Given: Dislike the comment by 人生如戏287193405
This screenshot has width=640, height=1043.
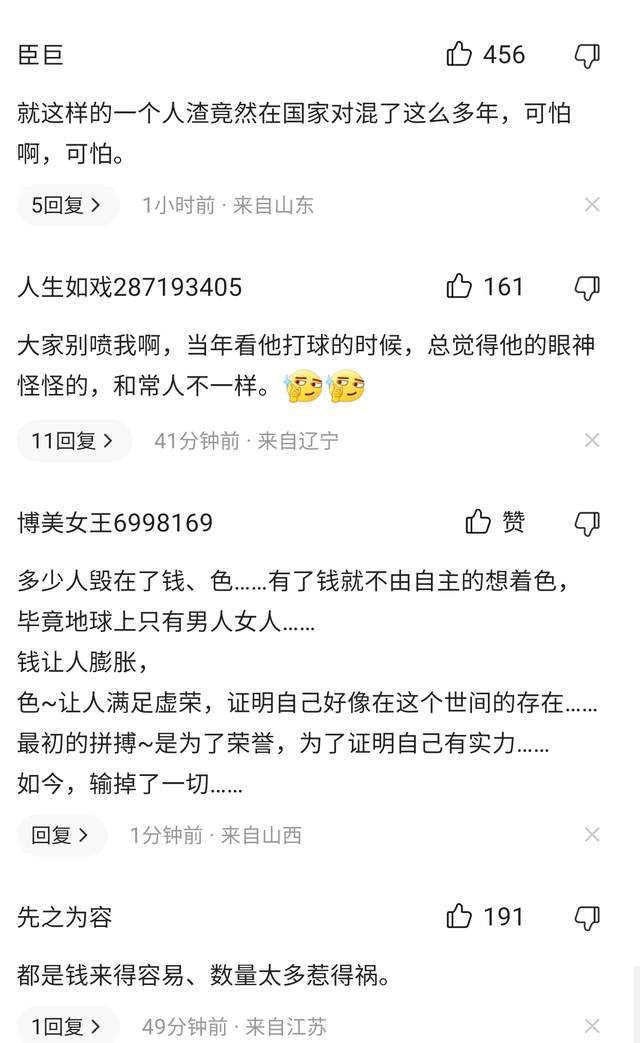Looking at the screenshot, I should (587, 288).
